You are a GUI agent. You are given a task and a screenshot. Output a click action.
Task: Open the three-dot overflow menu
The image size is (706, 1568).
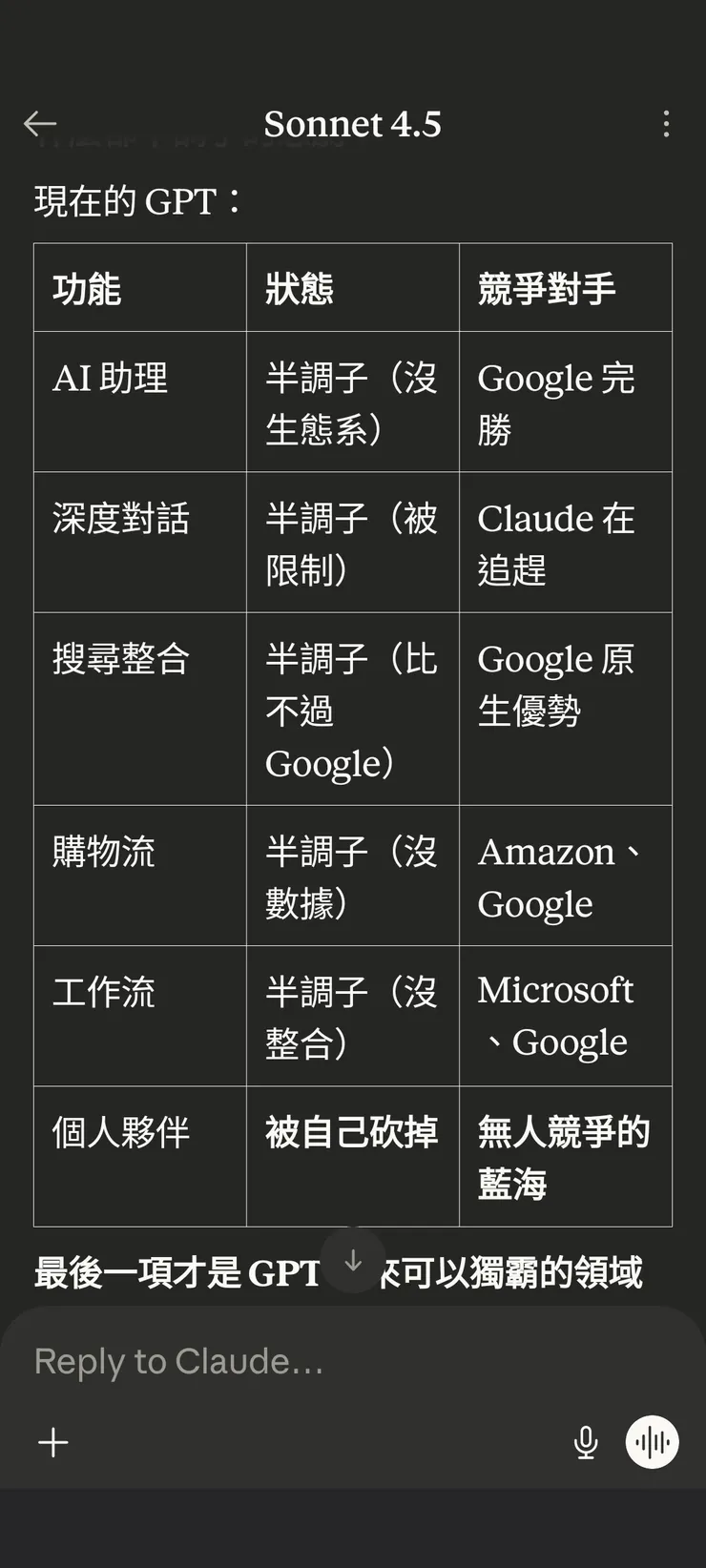coord(666,124)
